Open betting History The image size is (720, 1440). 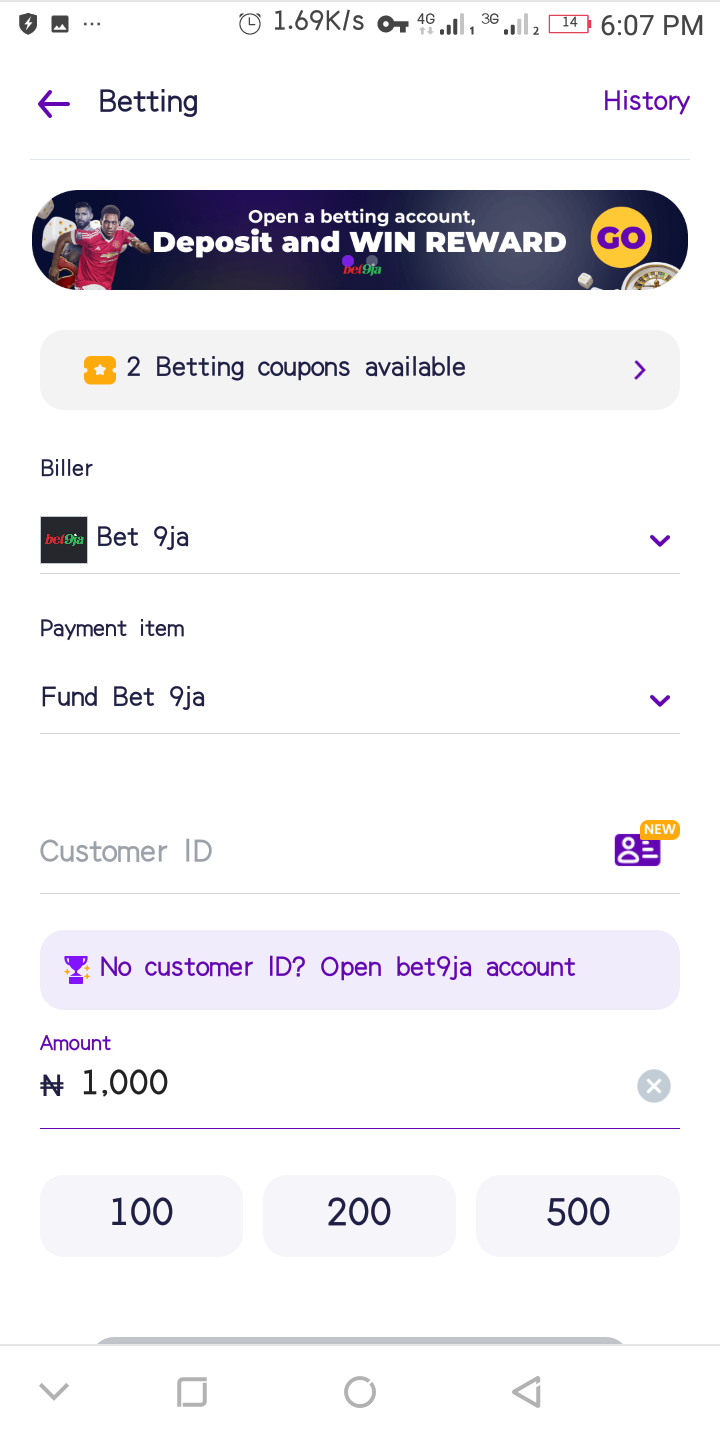pyautogui.click(x=646, y=101)
